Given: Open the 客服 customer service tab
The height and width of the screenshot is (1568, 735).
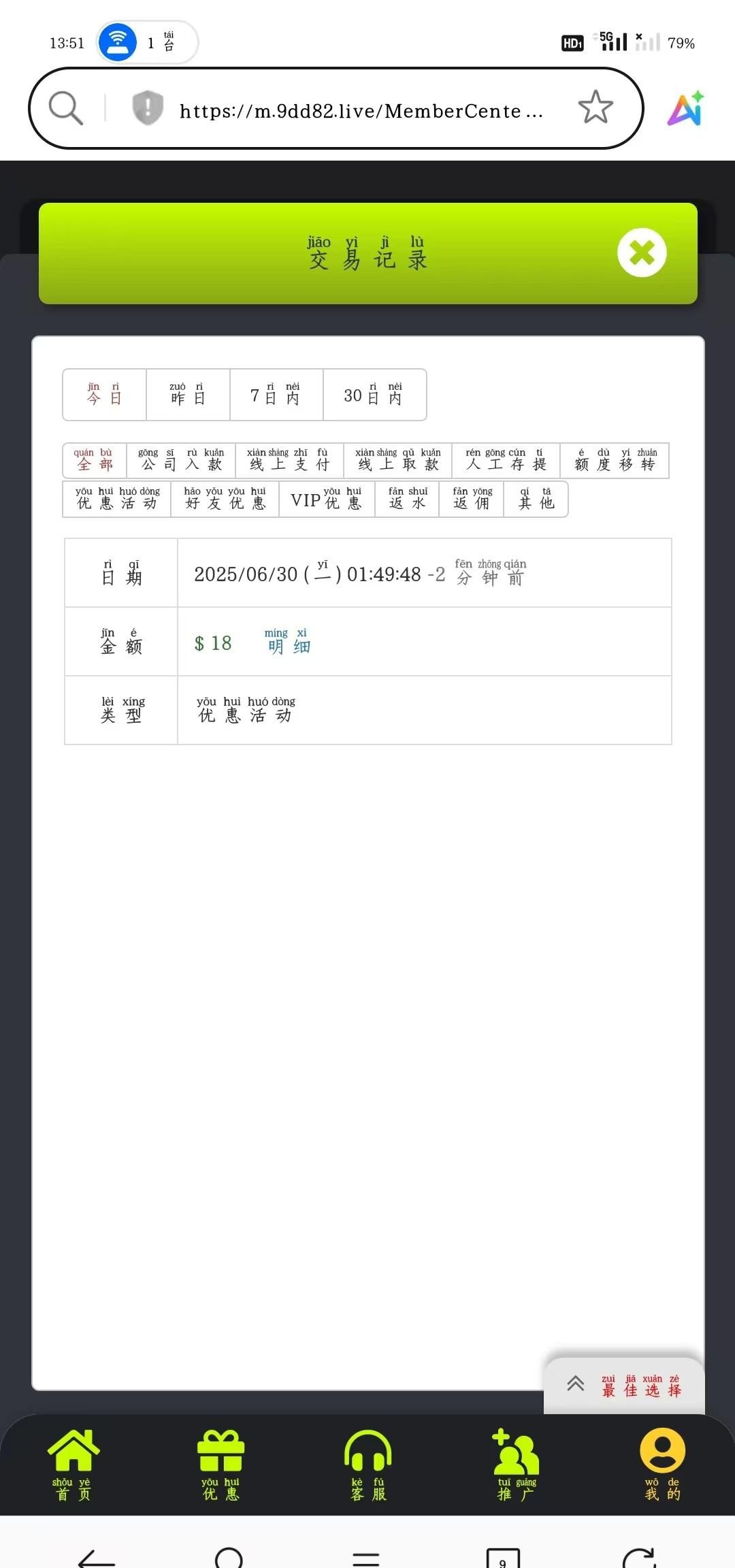Looking at the screenshot, I should coord(368,1465).
